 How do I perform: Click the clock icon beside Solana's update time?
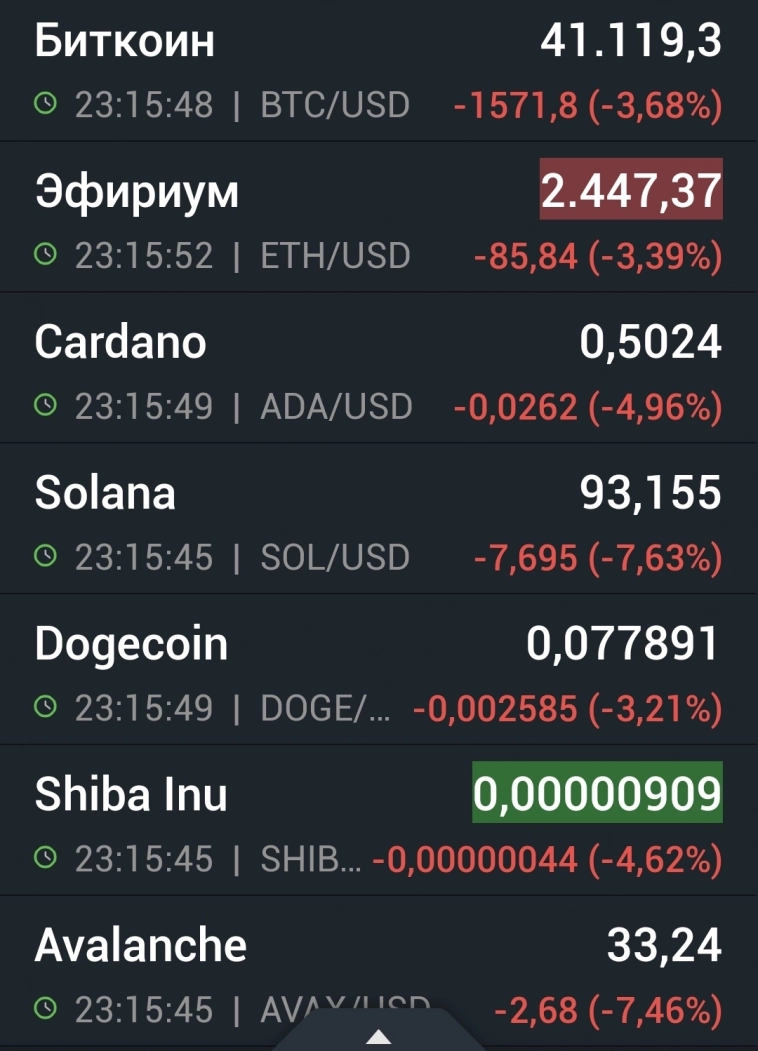pyautogui.click(x=44, y=557)
